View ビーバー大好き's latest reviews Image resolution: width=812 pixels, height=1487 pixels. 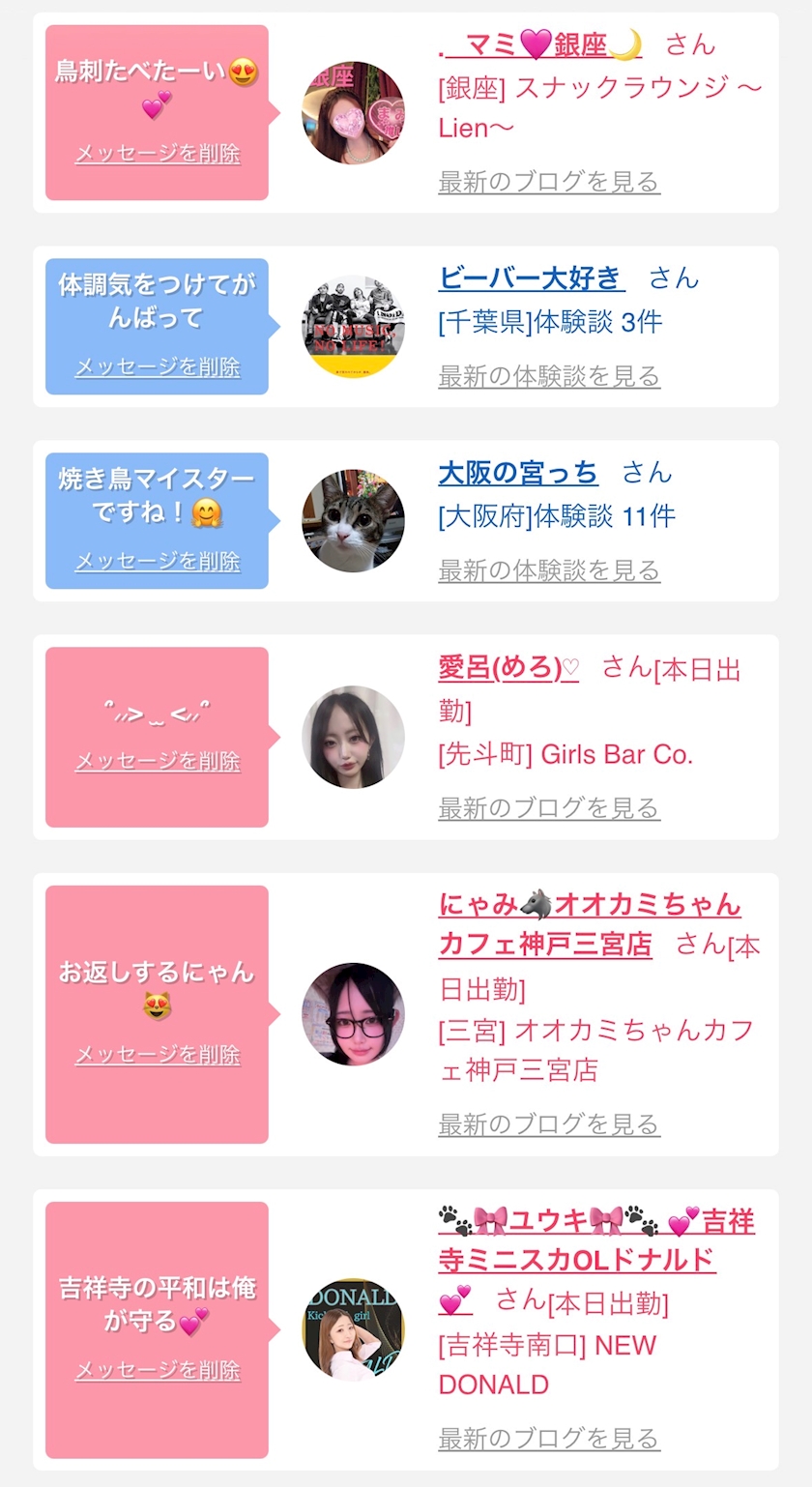tap(549, 376)
